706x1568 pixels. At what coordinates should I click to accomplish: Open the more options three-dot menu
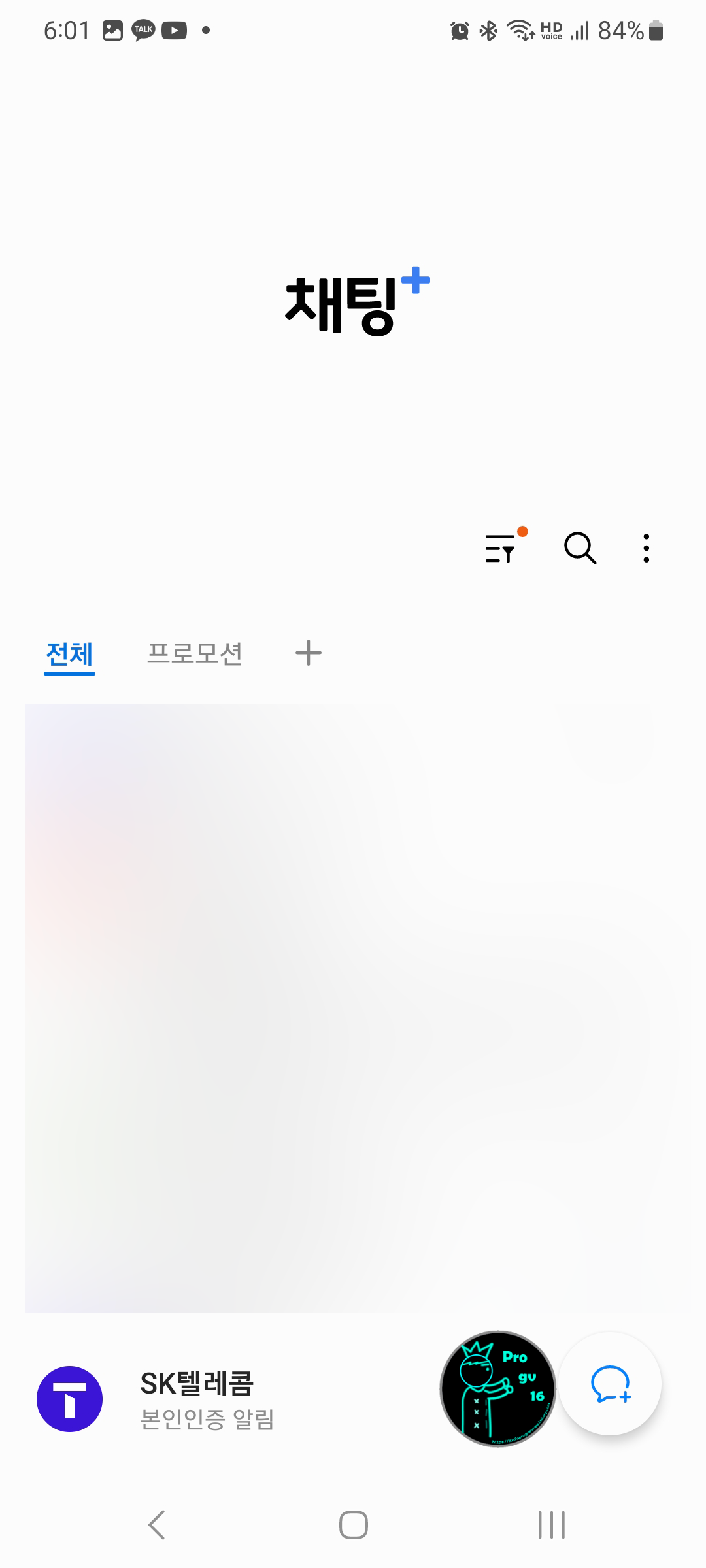tap(646, 549)
